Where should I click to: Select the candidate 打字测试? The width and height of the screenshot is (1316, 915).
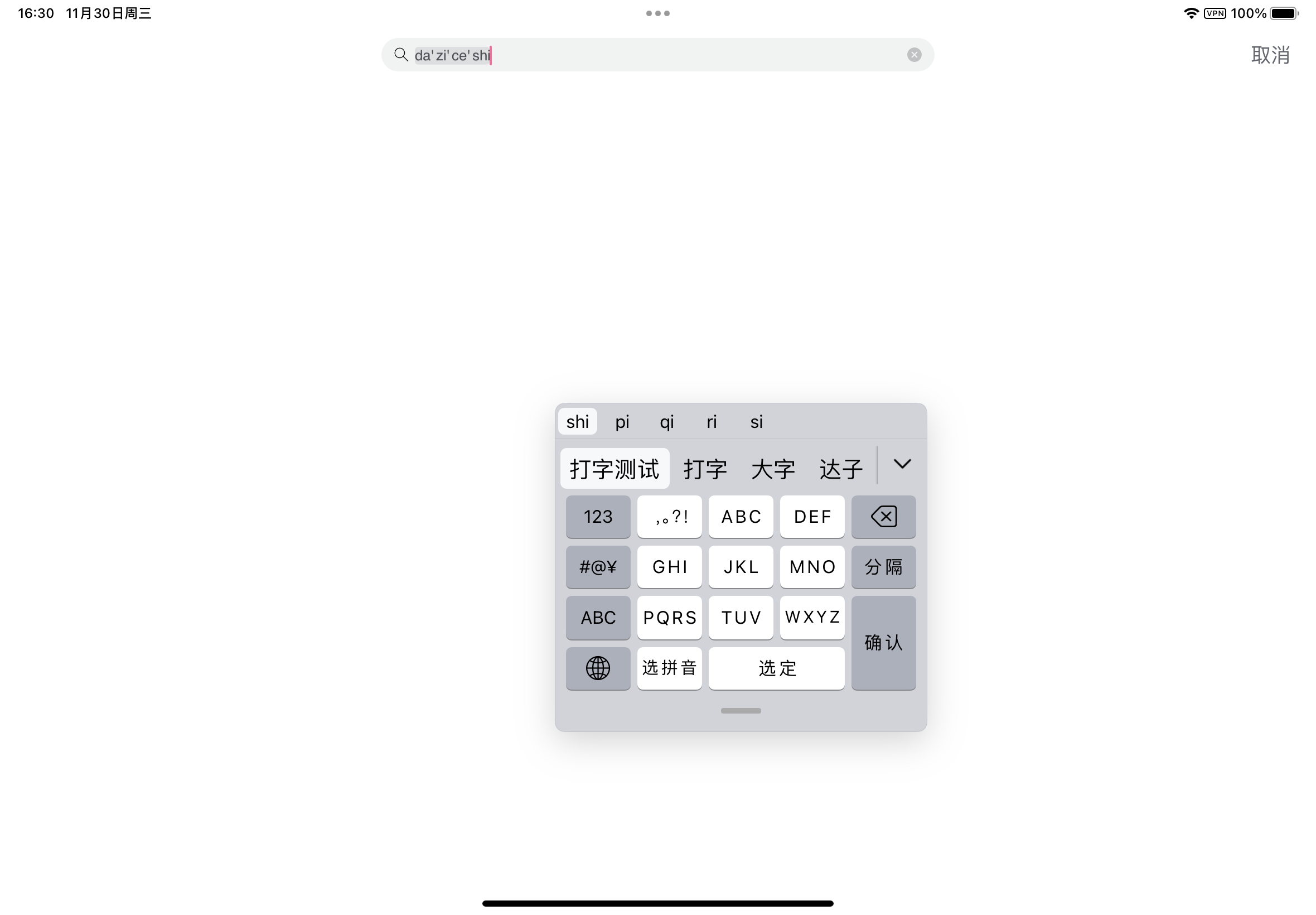coord(614,469)
